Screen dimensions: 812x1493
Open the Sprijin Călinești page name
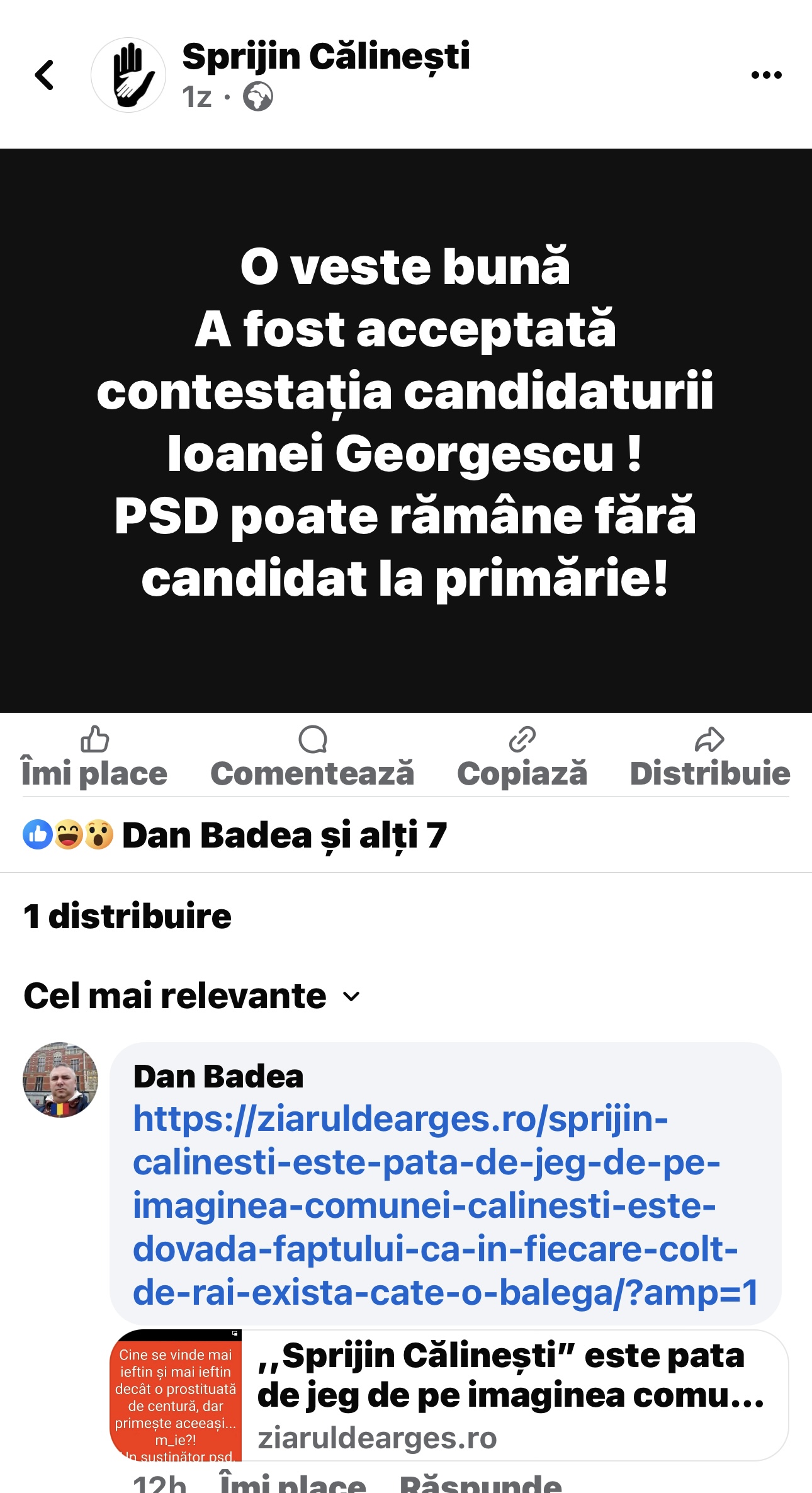pos(325,57)
